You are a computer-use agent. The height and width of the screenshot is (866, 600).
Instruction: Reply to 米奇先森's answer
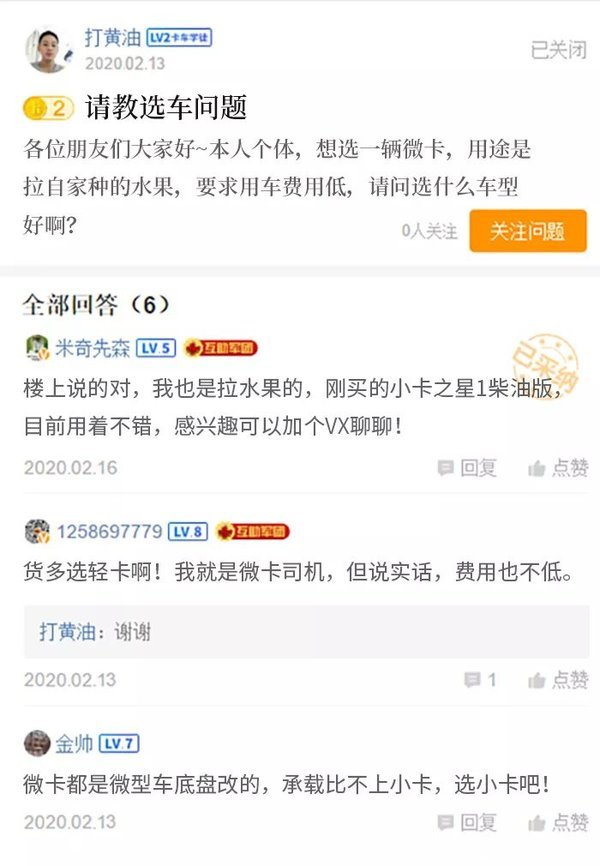[467, 467]
